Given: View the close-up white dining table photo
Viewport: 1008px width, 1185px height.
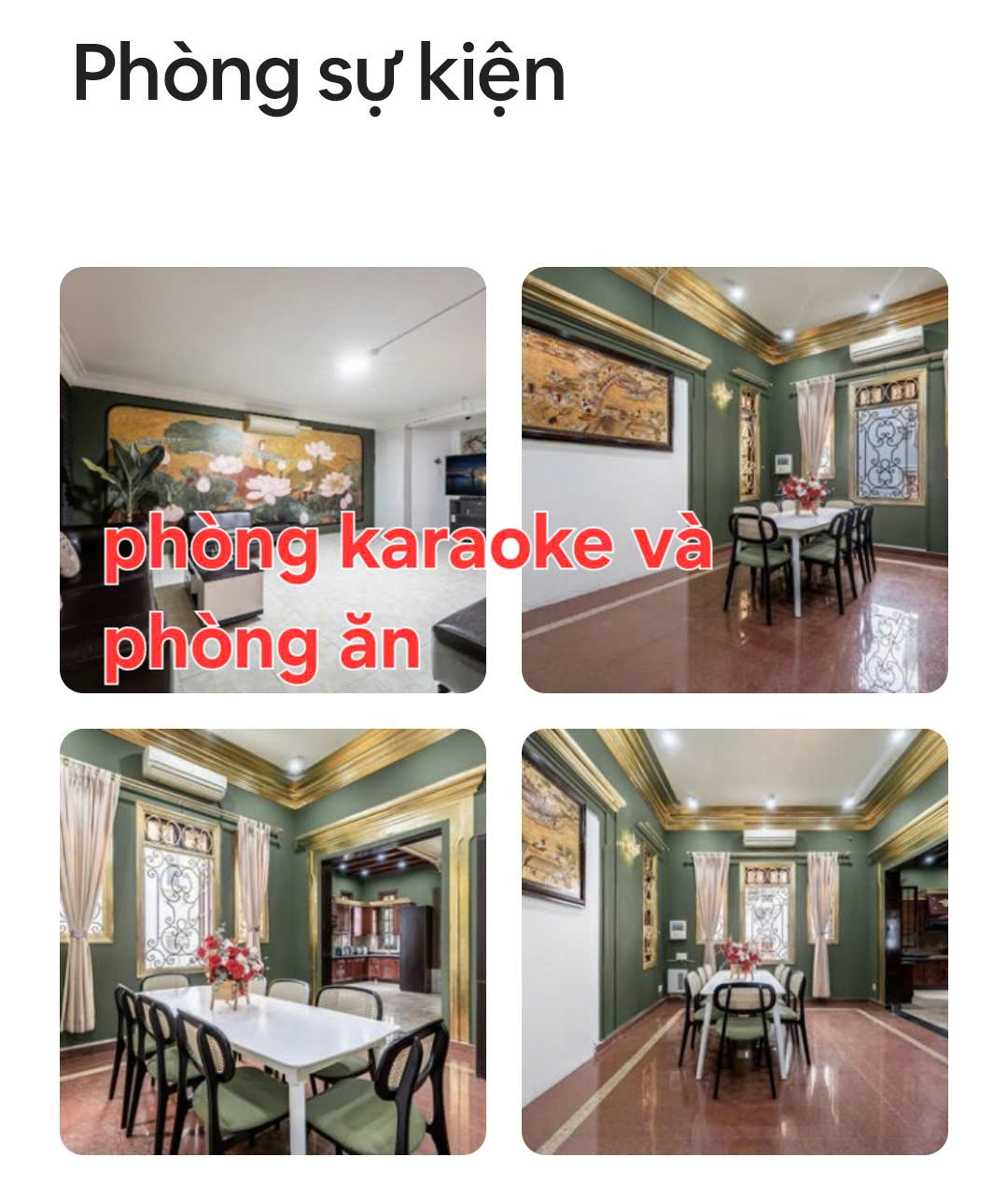Looking at the screenshot, I should coord(273,941).
